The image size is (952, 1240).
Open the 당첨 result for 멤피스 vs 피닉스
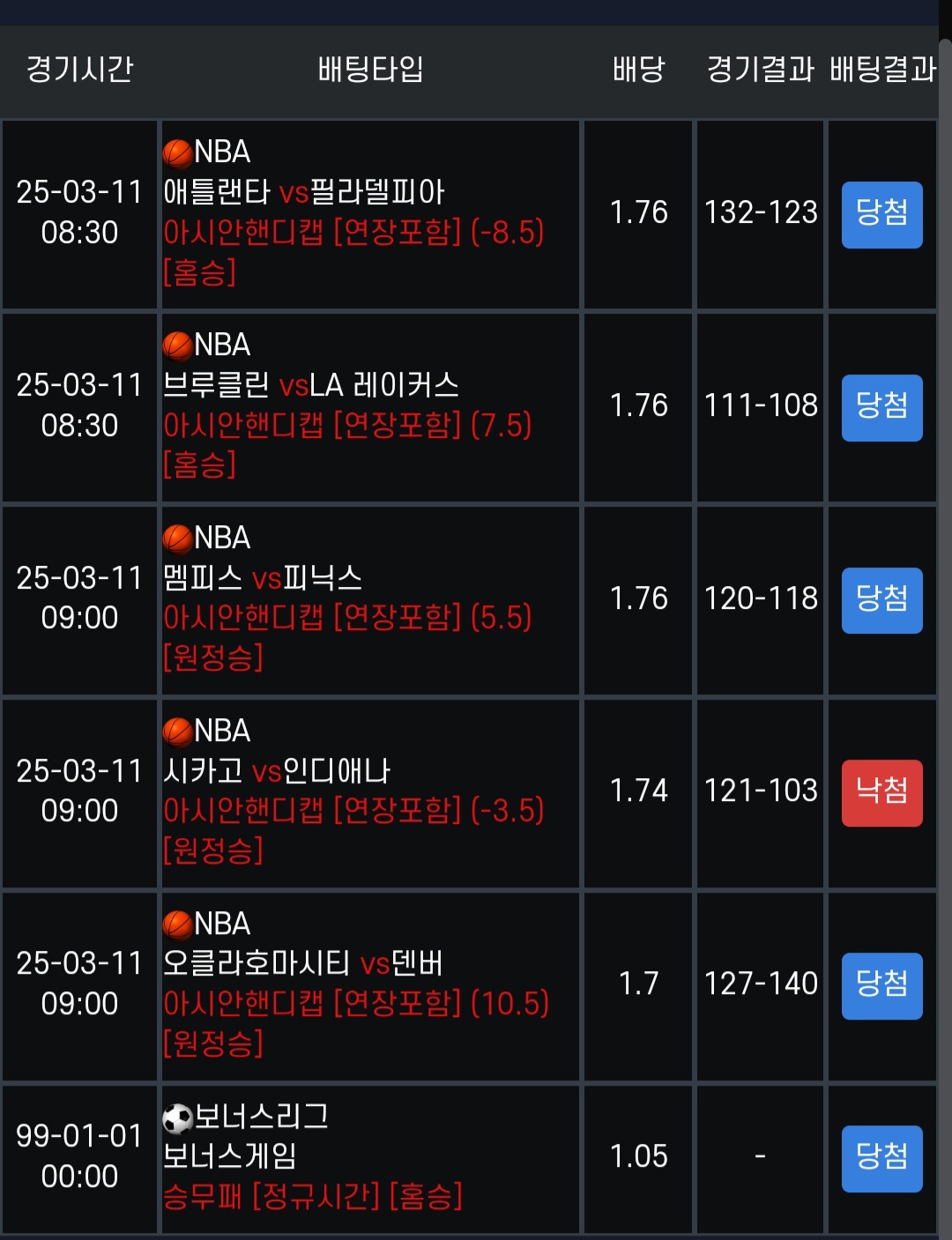[x=881, y=600]
